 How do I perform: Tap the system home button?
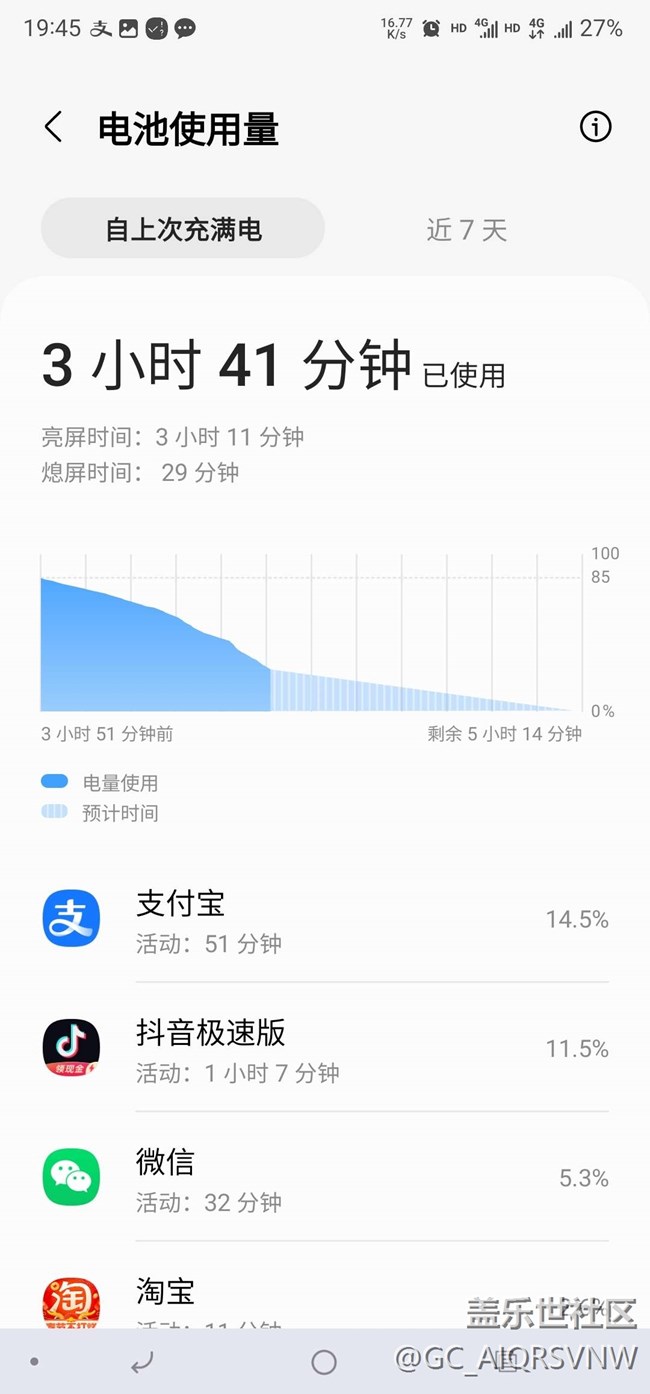click(x=324, y=1361)
